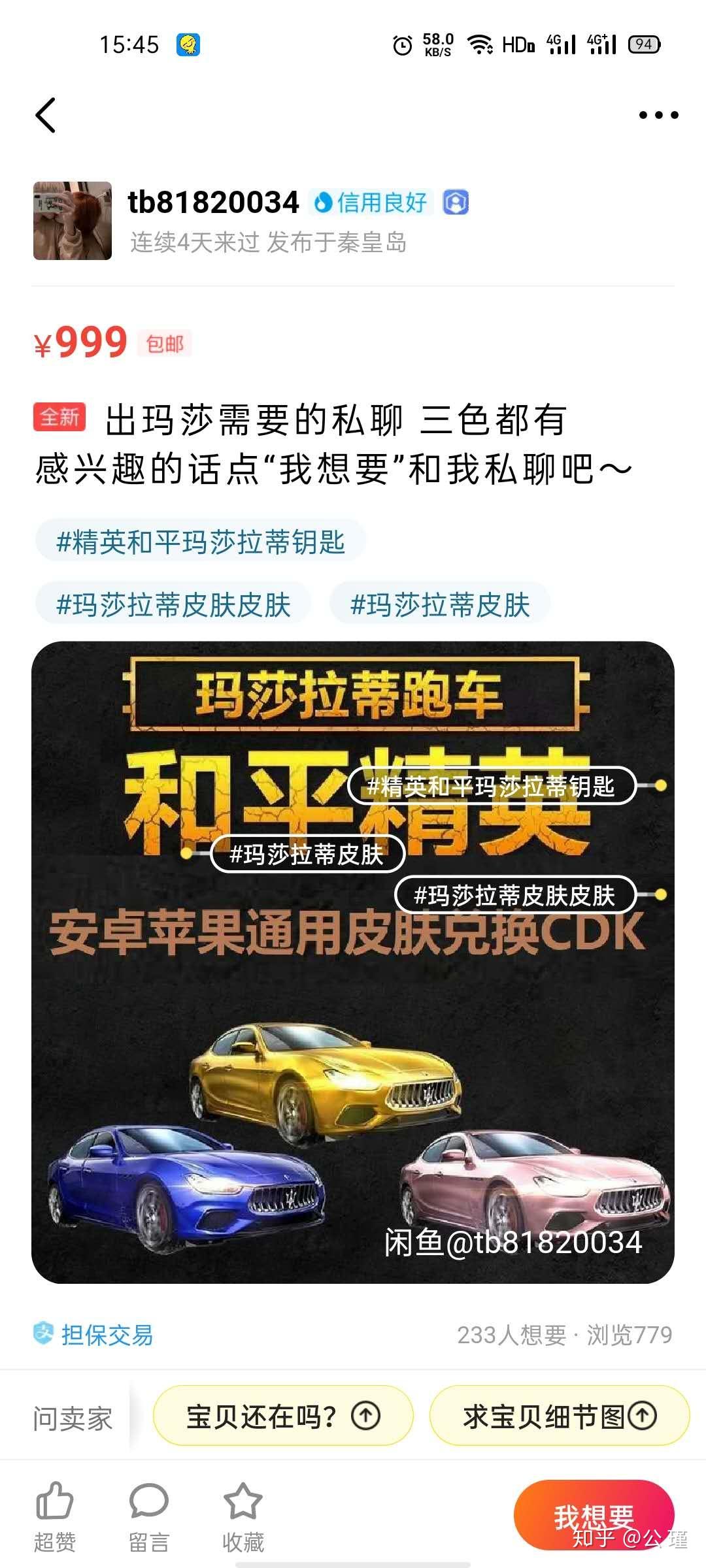
Task: Tap the 我想要 button
Action: click(593, 1514)
